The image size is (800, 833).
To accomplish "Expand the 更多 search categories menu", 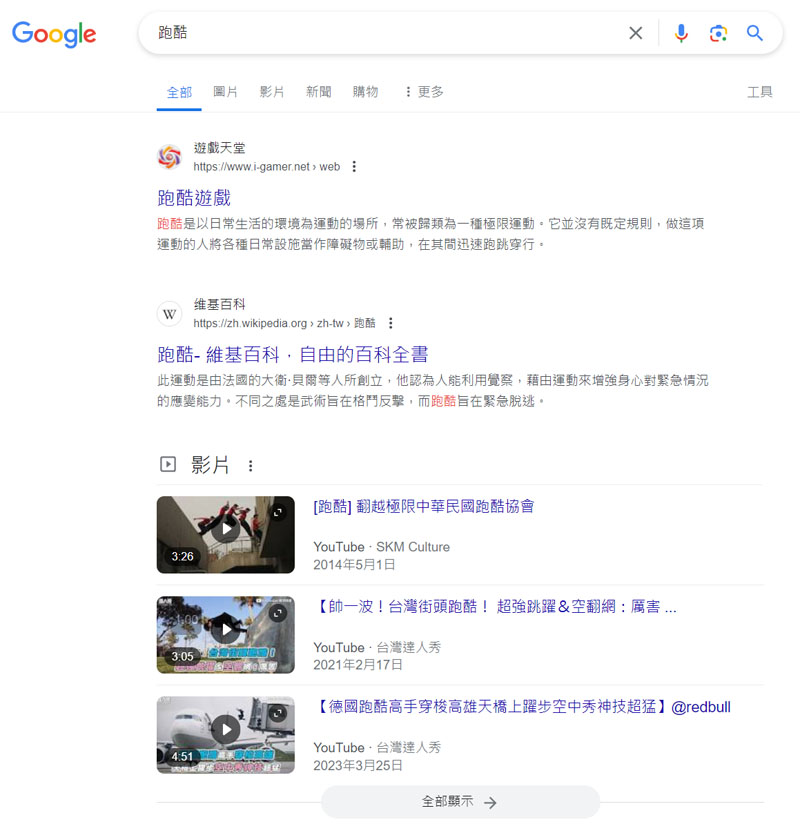I will point(423,92).
